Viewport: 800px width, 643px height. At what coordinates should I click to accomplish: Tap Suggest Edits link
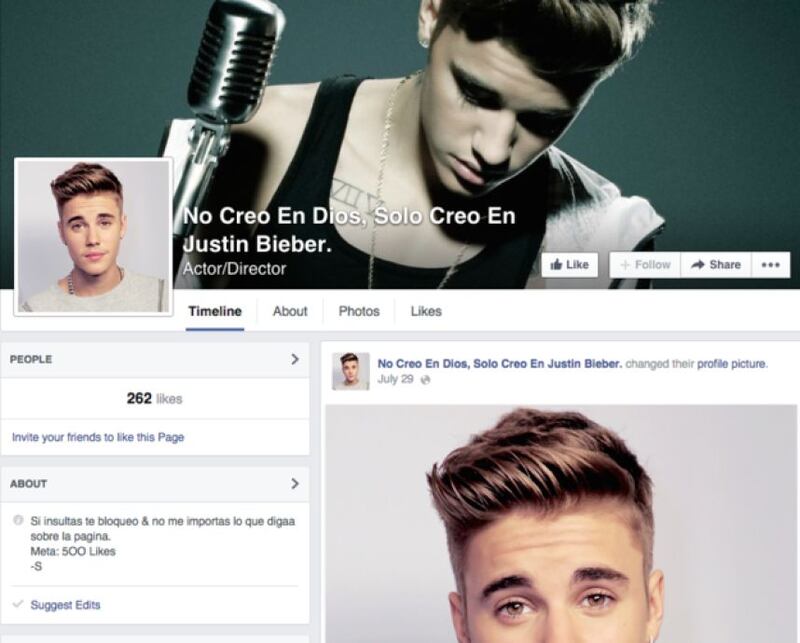coord(65,605)
